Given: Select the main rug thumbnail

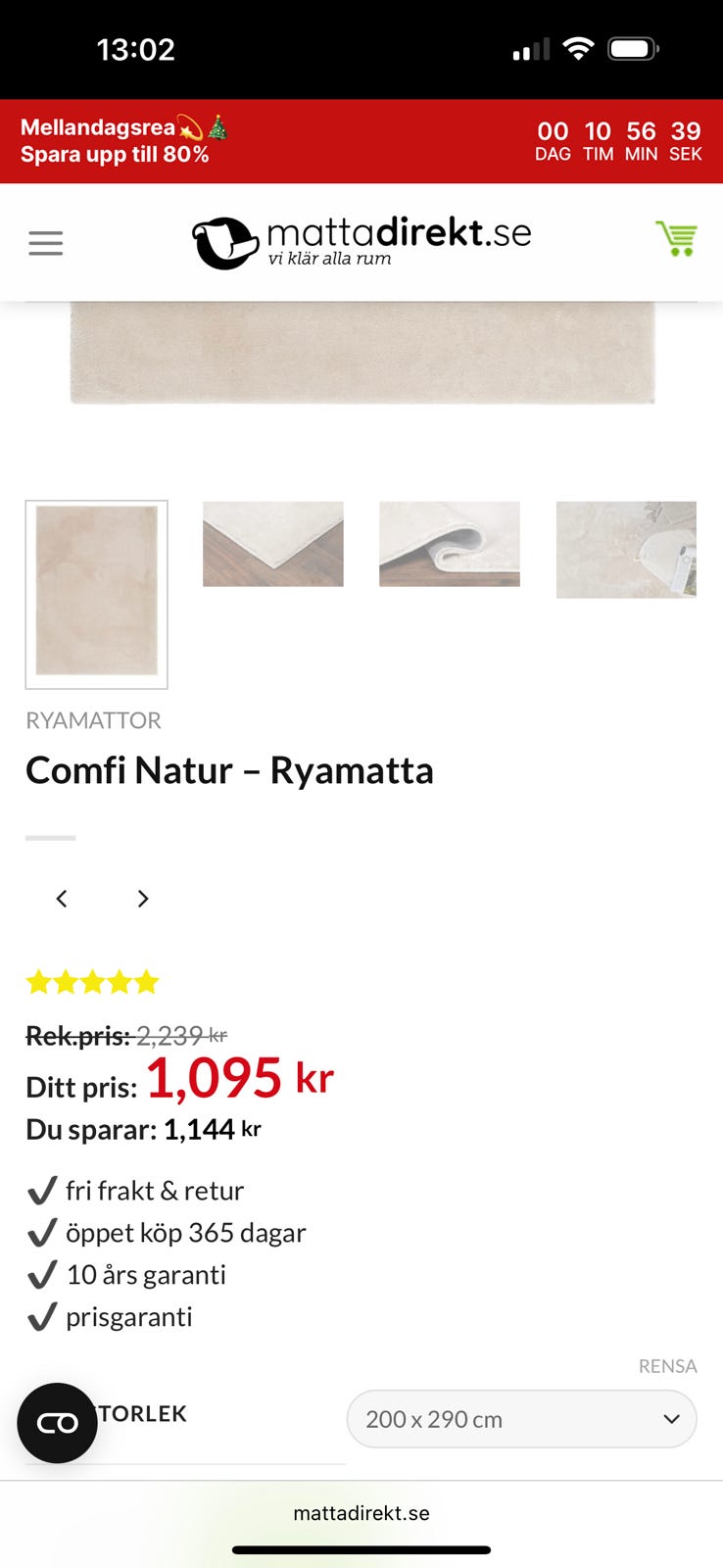Looking at the screenshot, I should pos(95,594).
